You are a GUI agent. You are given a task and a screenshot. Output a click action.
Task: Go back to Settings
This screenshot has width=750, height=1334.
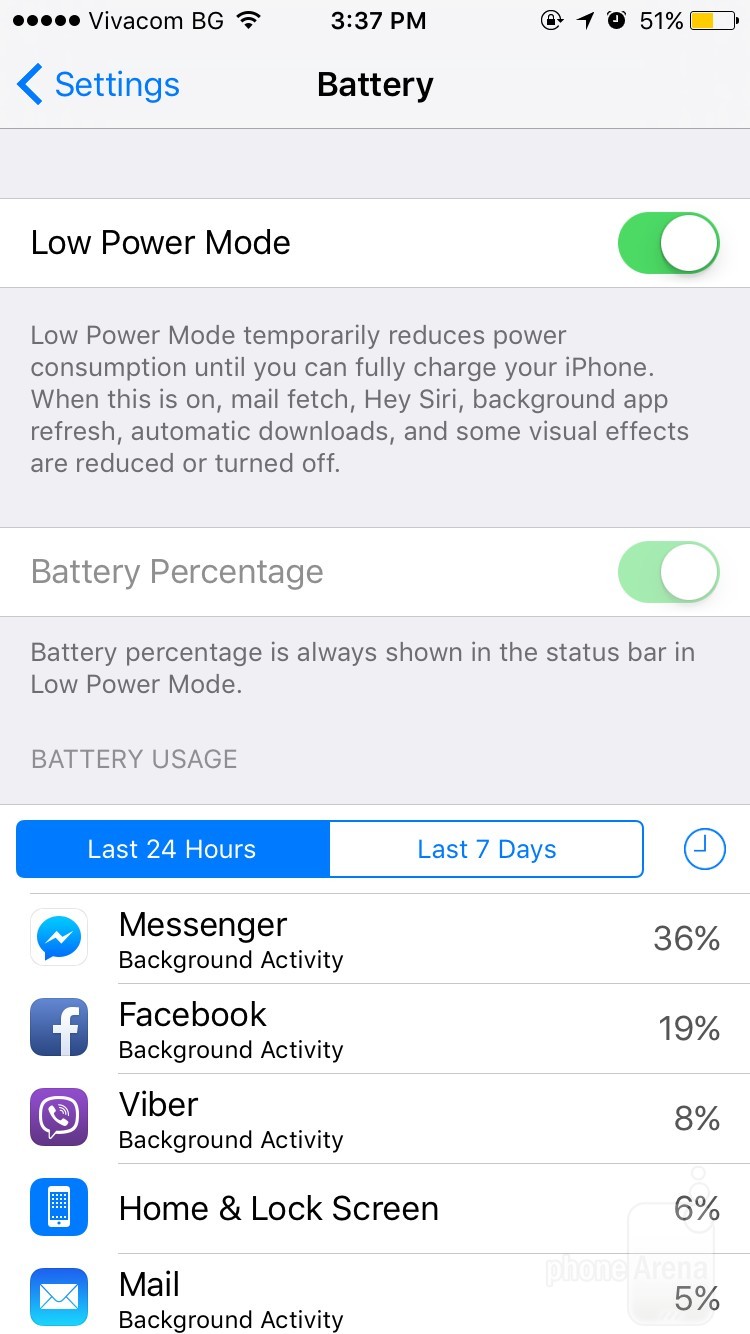pos(98,85)
